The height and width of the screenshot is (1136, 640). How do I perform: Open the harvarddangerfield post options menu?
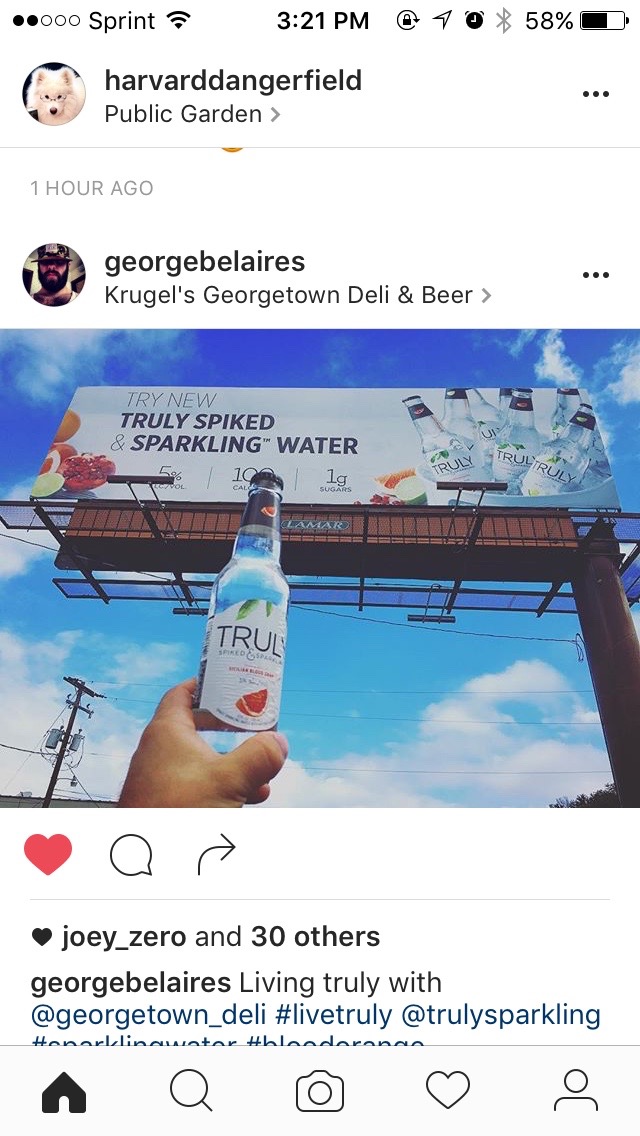595,95
